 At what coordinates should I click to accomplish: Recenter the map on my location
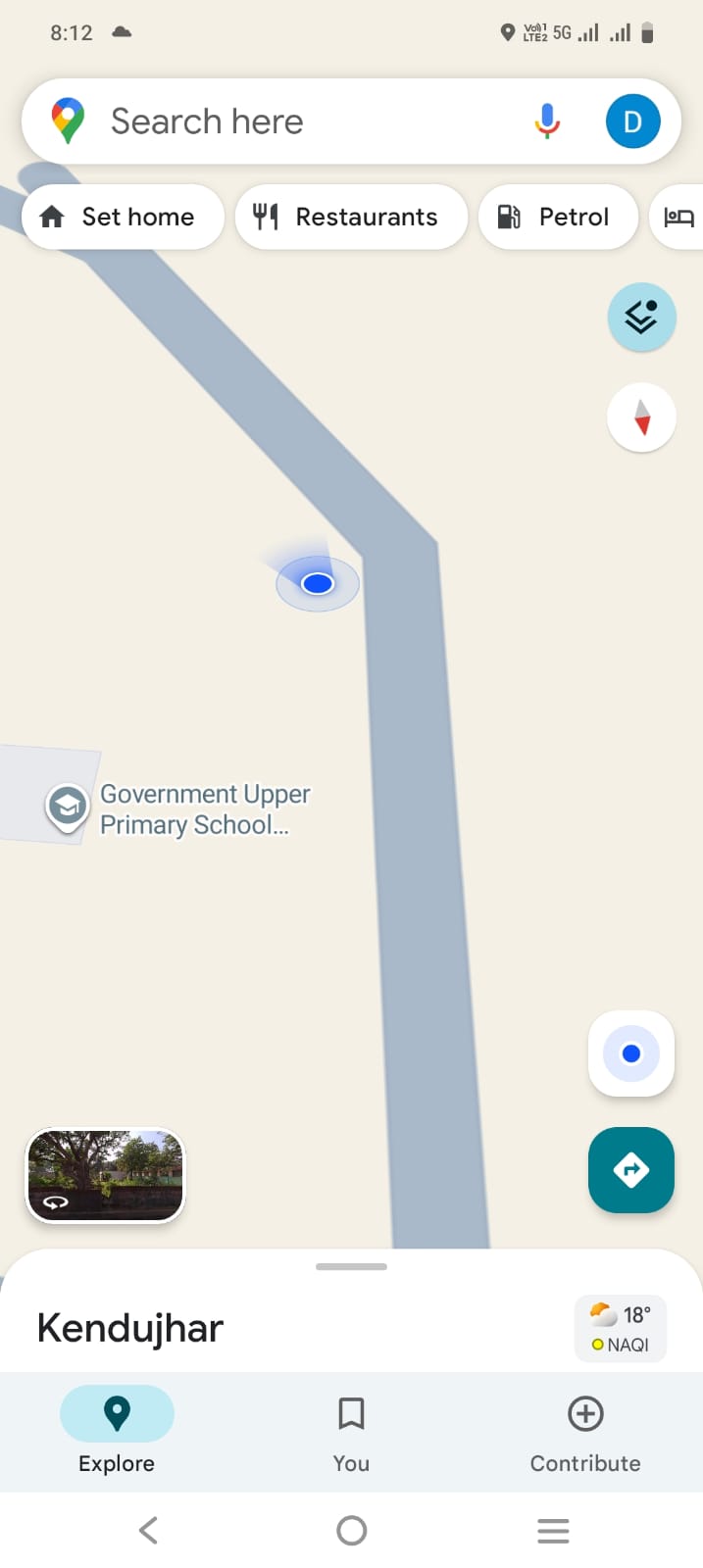point(630,1053)
